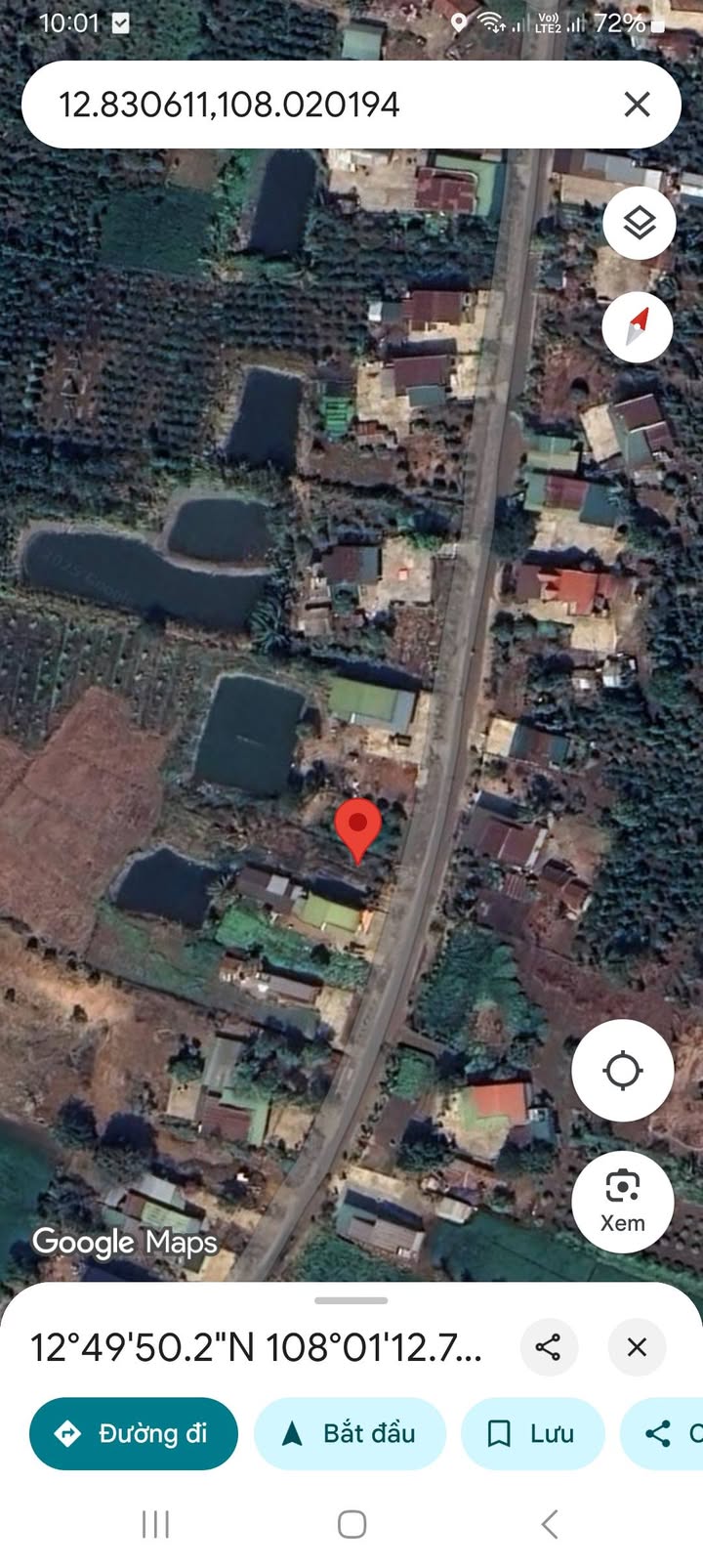Open the Xem camera lens button
The height and width of the screenshot is (1568, 703).
[x=622, y=1201]
